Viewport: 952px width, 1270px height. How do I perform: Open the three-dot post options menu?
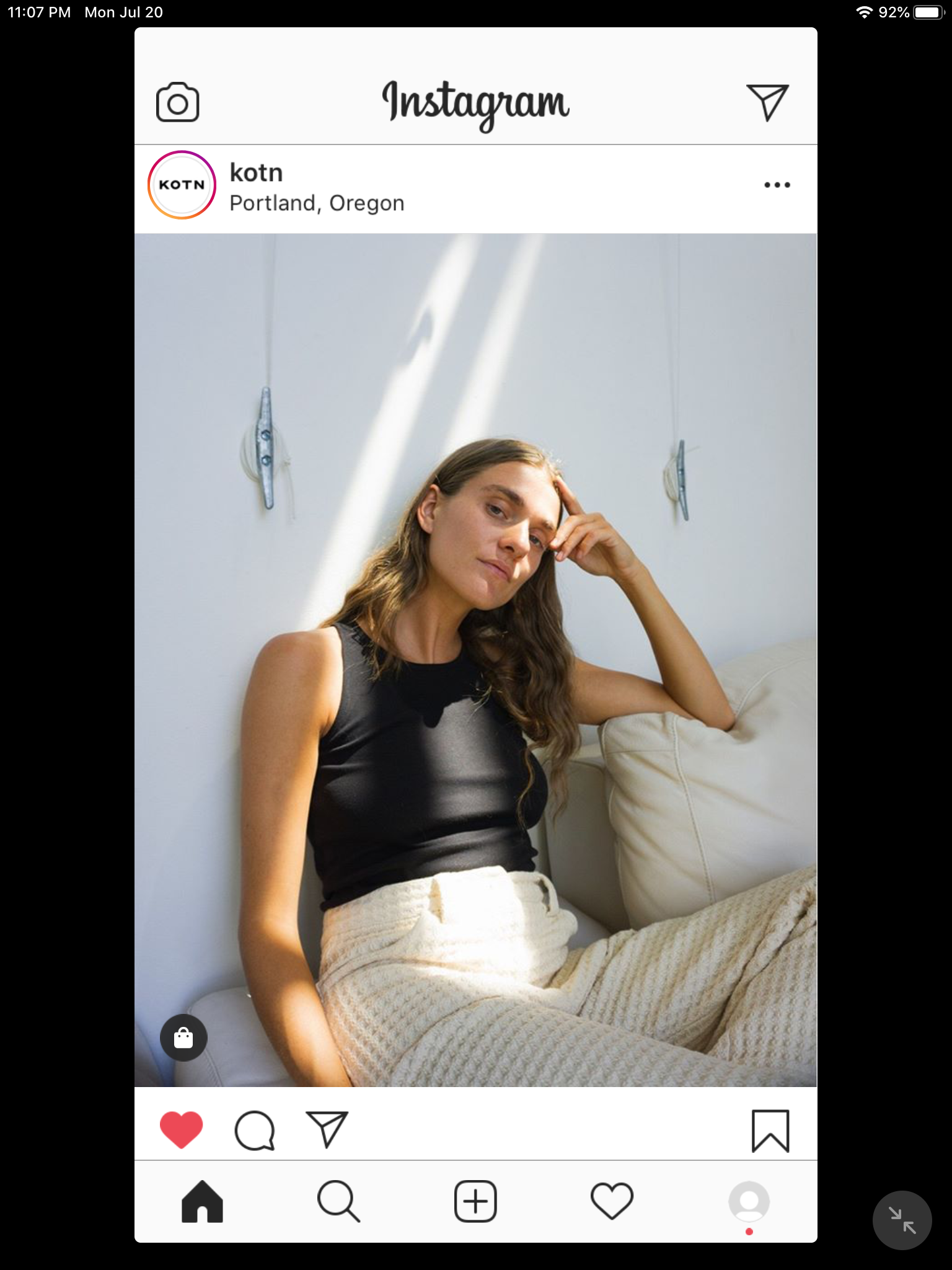tap(777, 185)
